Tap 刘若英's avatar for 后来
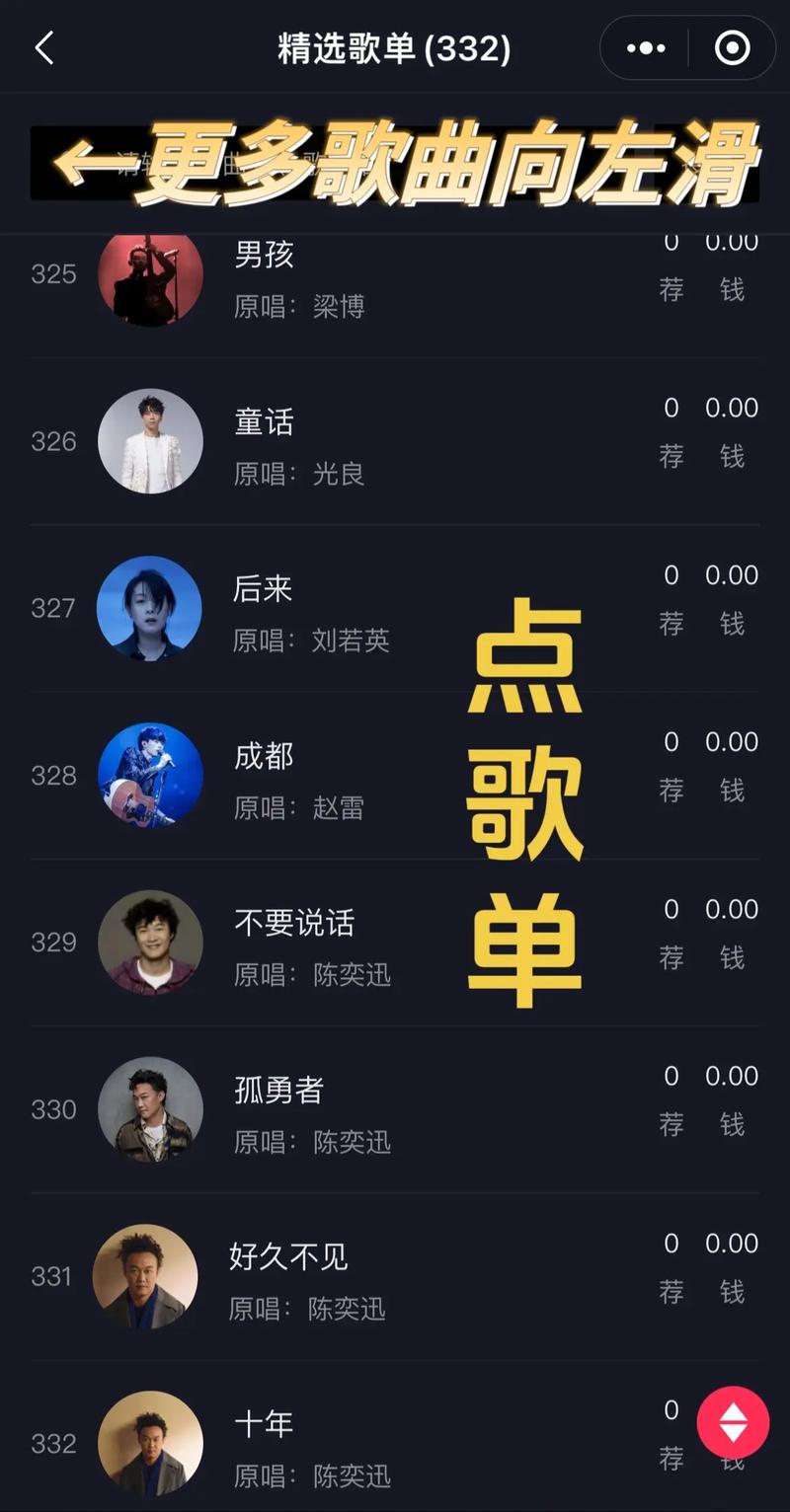This screenshot has width=790, height=1512. click(x=150, y=609)
